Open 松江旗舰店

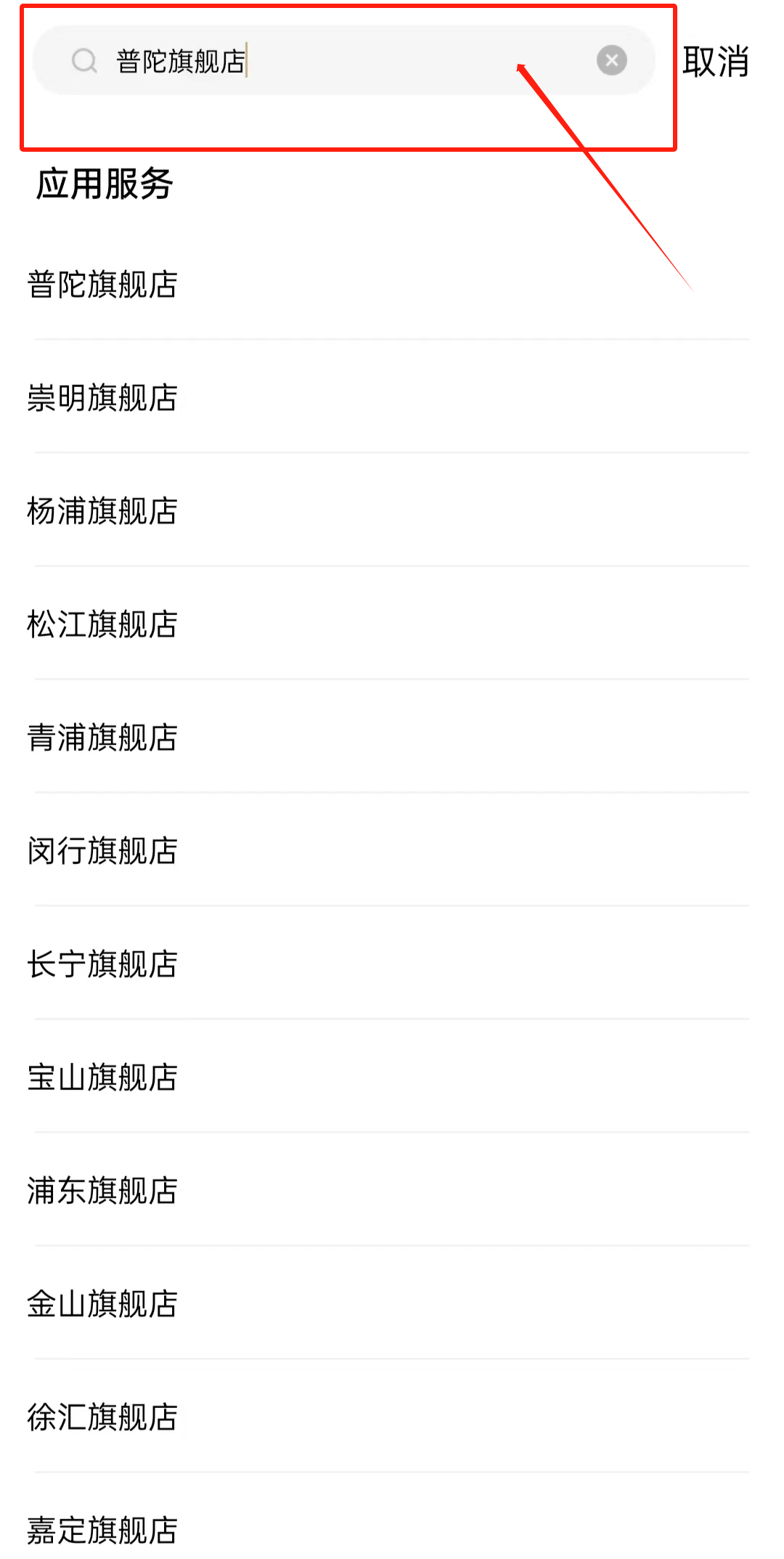103,624
